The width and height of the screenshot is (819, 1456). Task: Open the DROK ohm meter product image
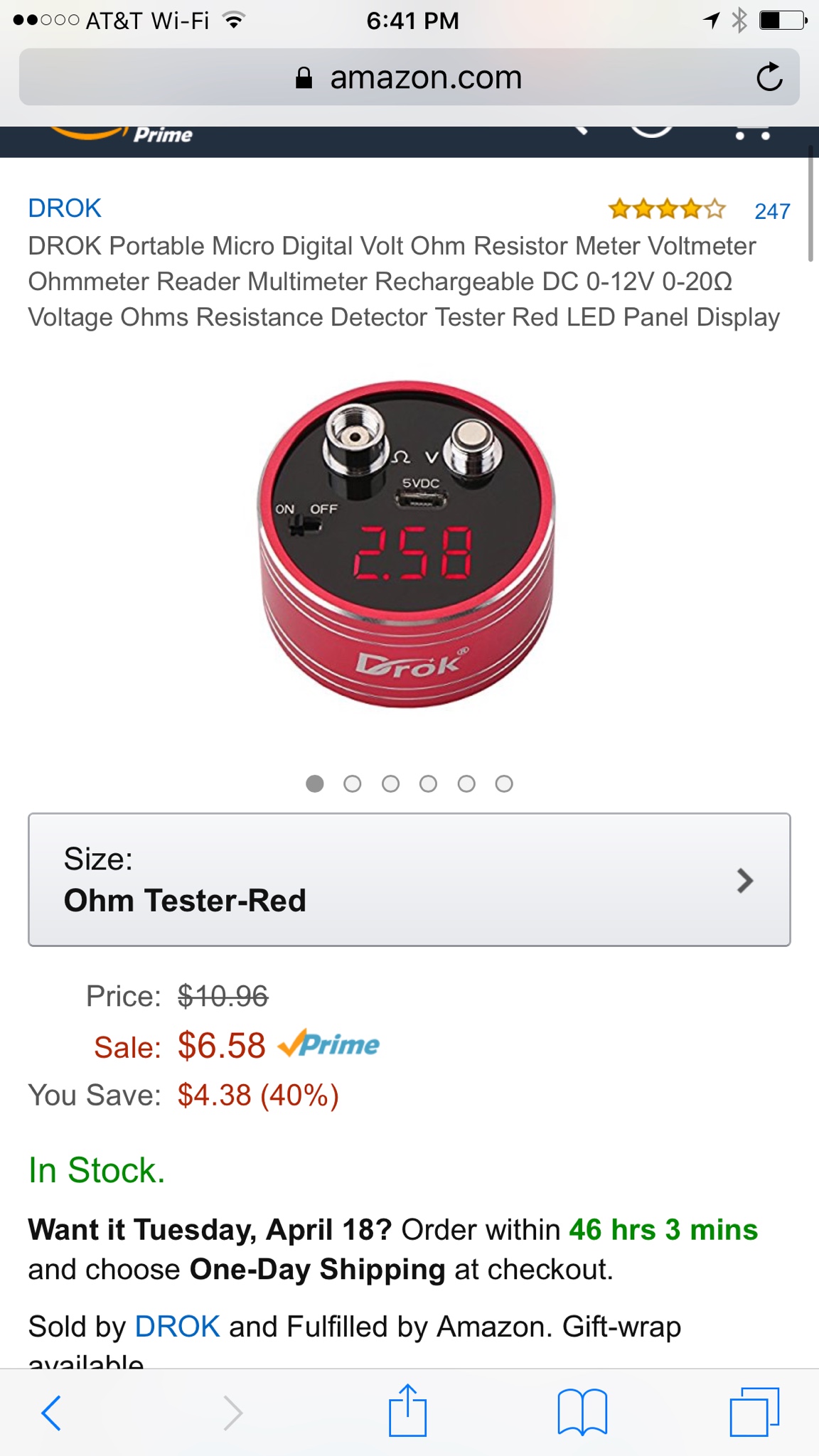pos(407,544)
